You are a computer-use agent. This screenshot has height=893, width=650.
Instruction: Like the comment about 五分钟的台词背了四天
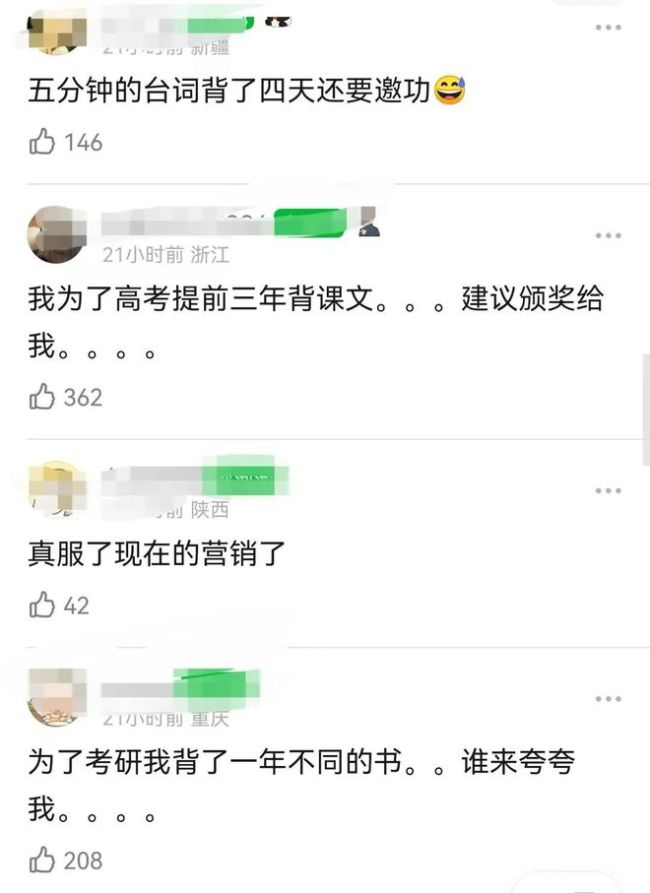pyautogui.click(x=42, y=143)
